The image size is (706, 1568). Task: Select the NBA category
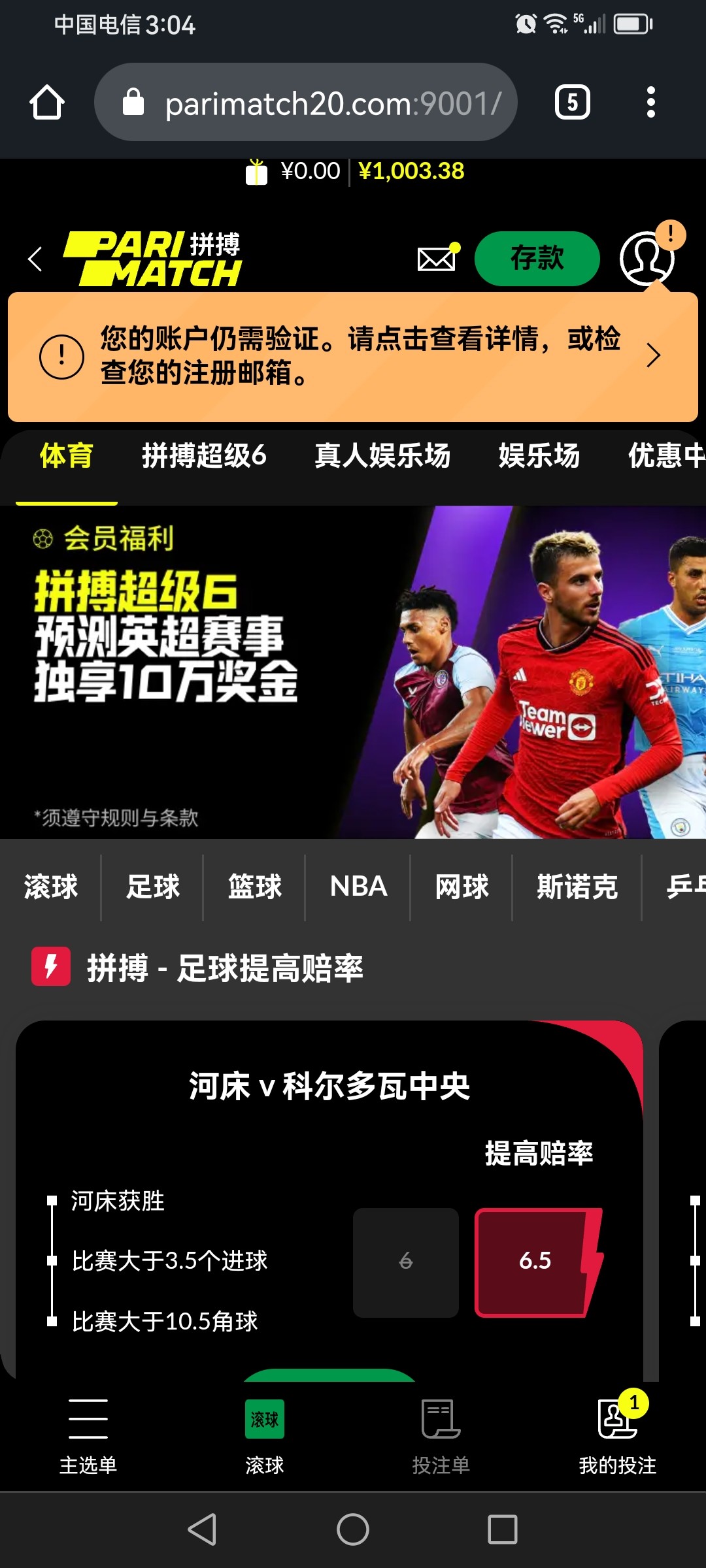[358, 887]
